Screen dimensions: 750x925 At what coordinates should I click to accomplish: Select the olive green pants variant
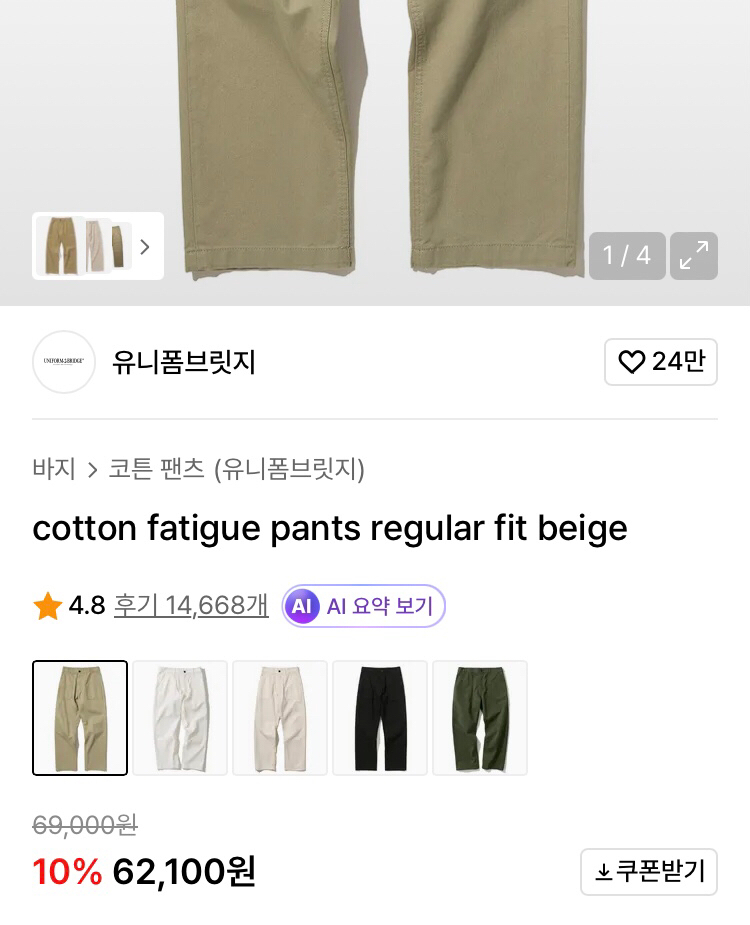click(480, 718)
